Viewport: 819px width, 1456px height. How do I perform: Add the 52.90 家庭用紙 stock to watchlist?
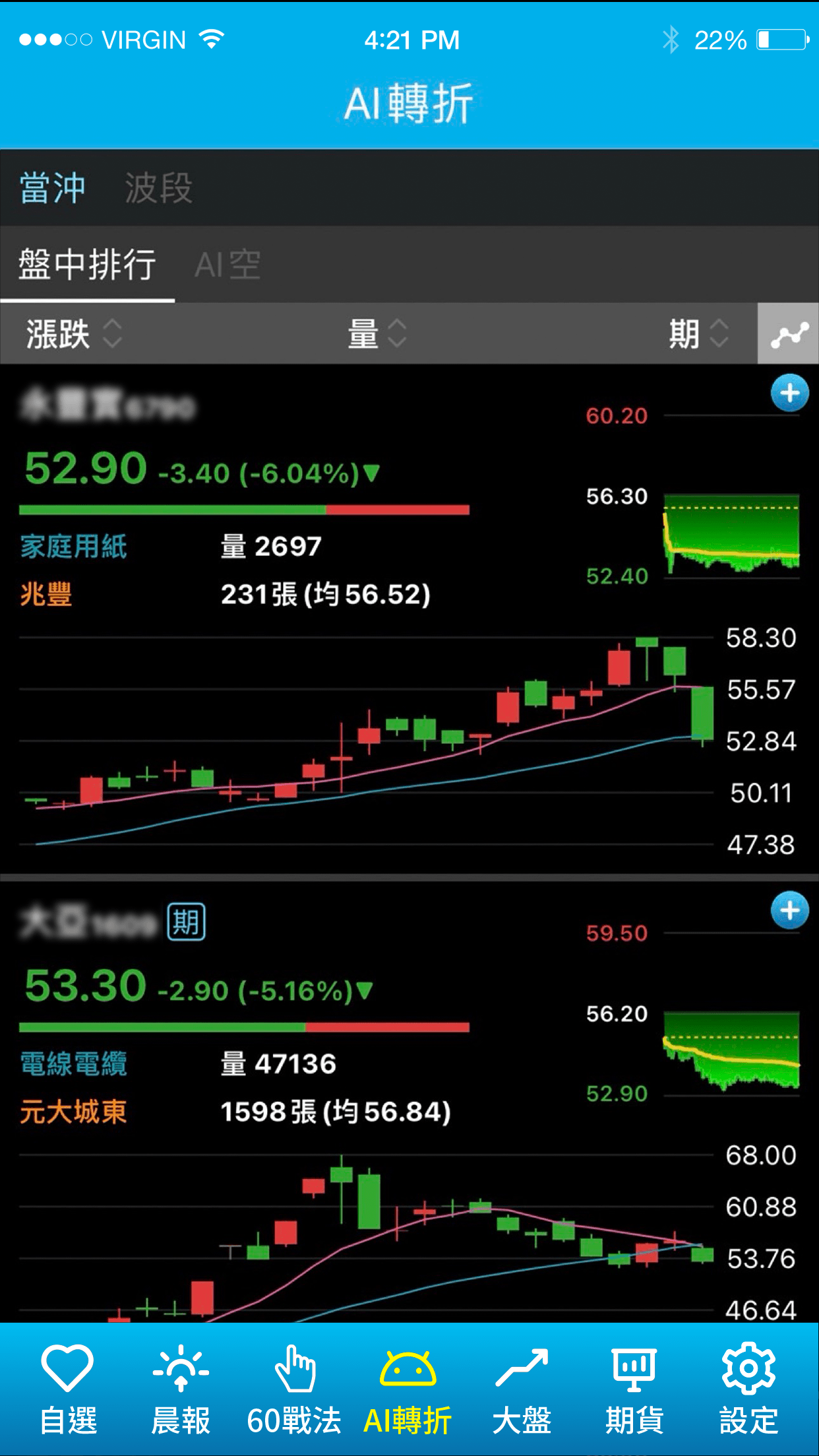point(789,393)
